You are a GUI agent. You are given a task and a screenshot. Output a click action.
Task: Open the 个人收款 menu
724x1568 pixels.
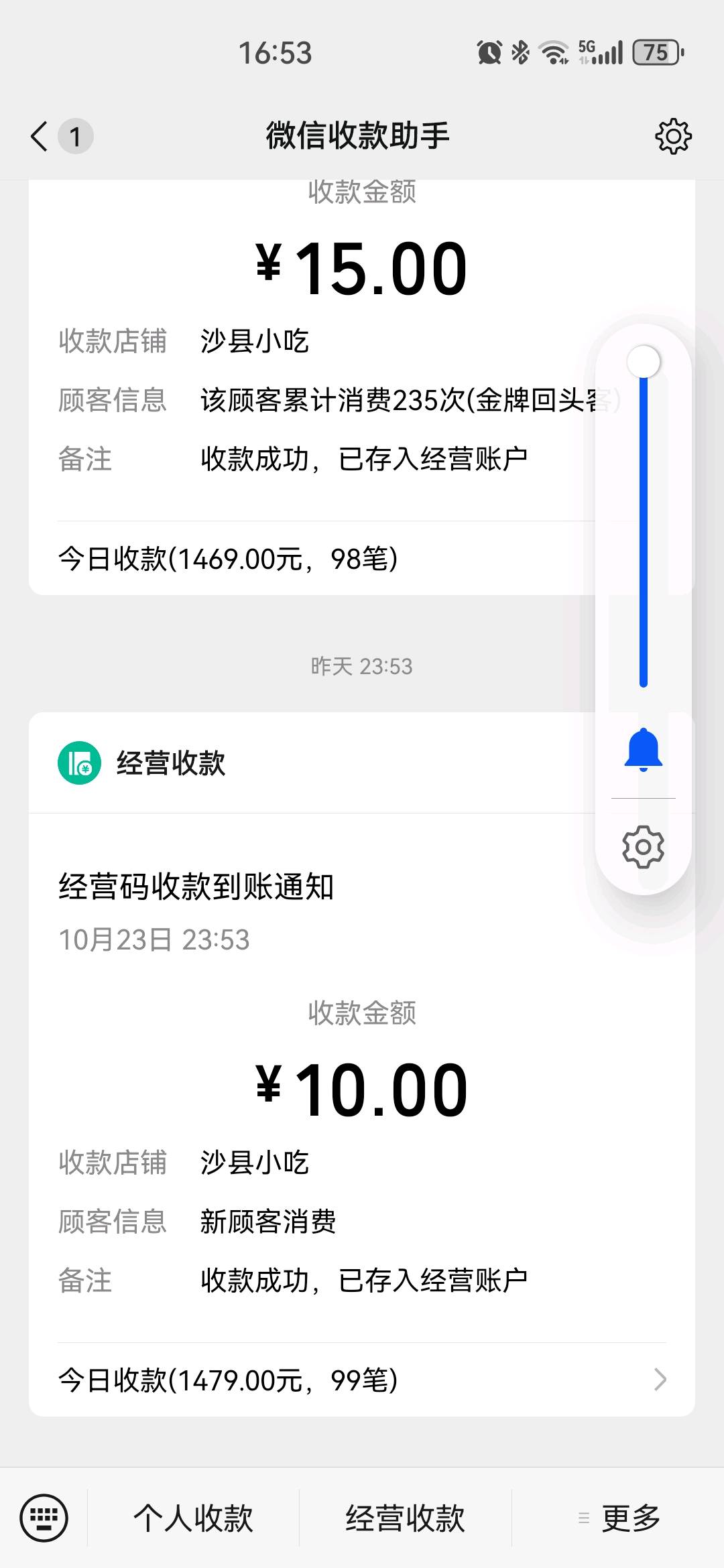[x=193, y=1518]
